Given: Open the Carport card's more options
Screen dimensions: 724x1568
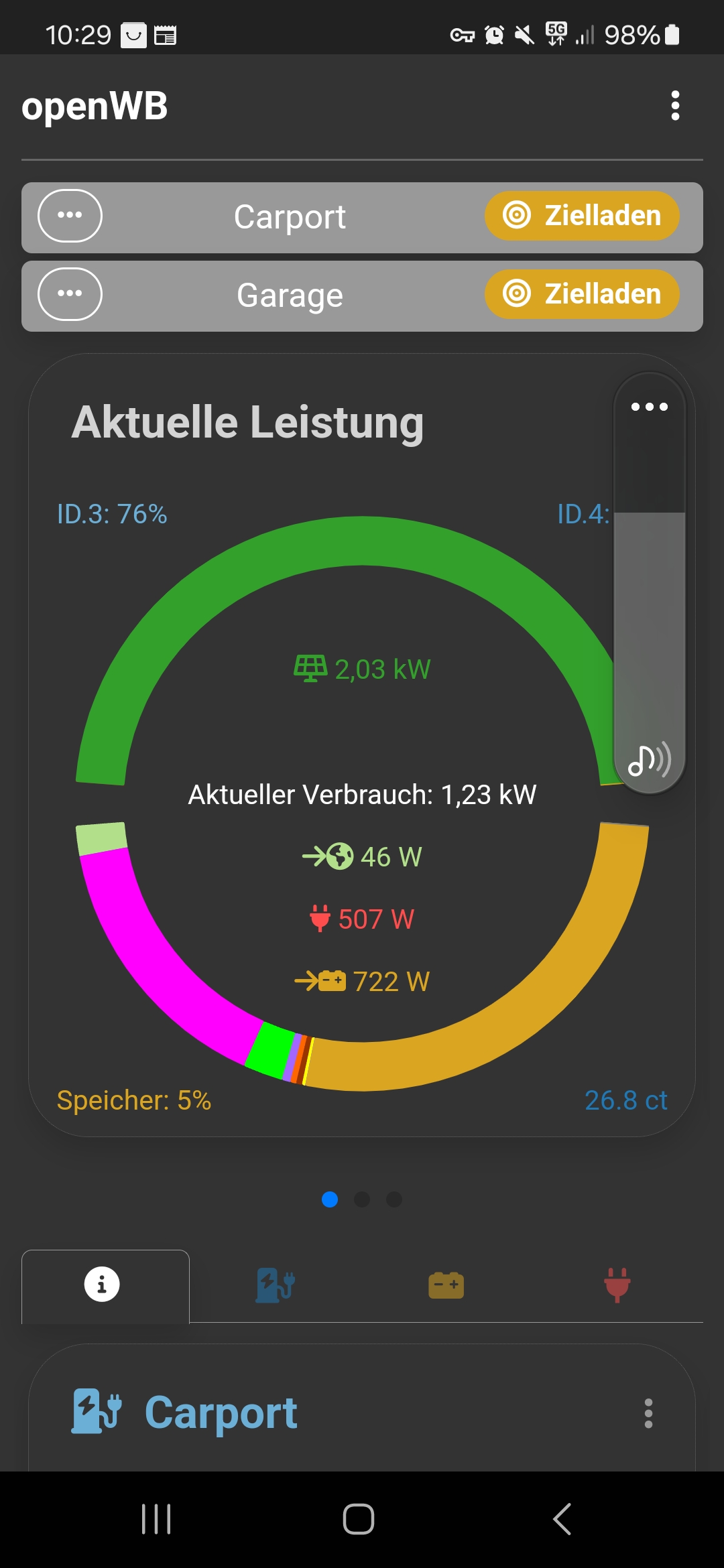Looking at the screenshot, I should 648,1413.
